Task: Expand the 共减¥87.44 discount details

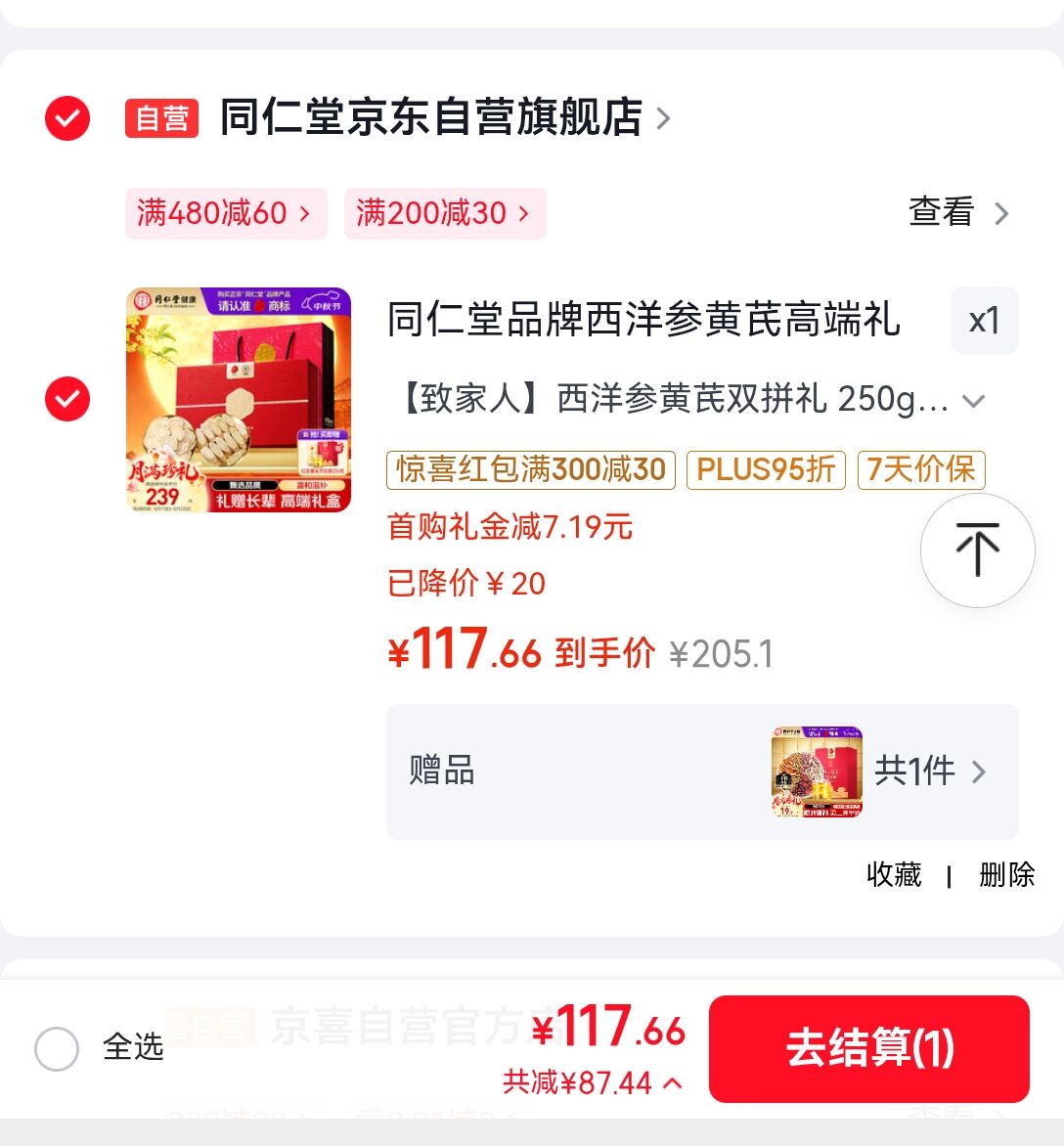Action: pyautogui.click(x=593, y=1082)
